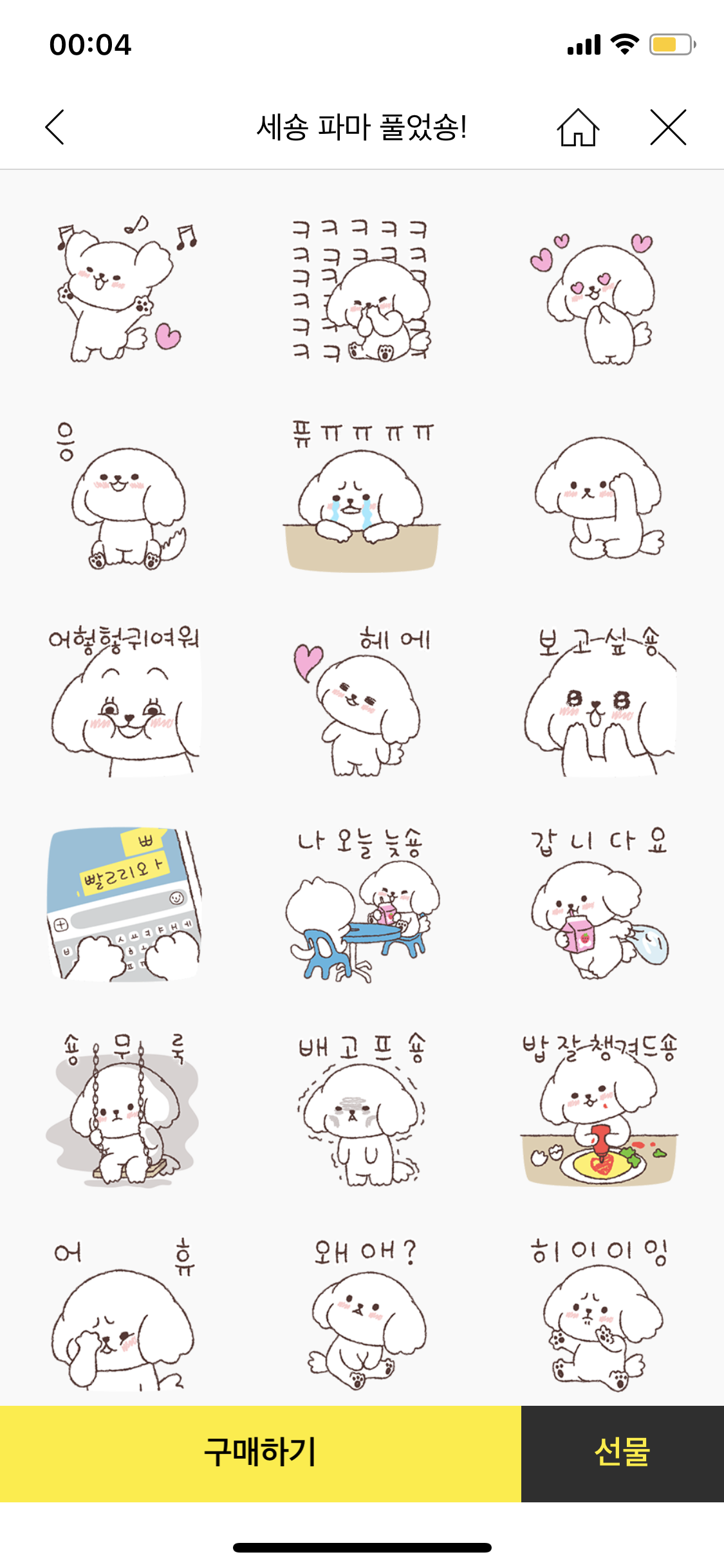Close the emoticon page
This screenshot has height=1568, width=724.
tap(668, 127)
